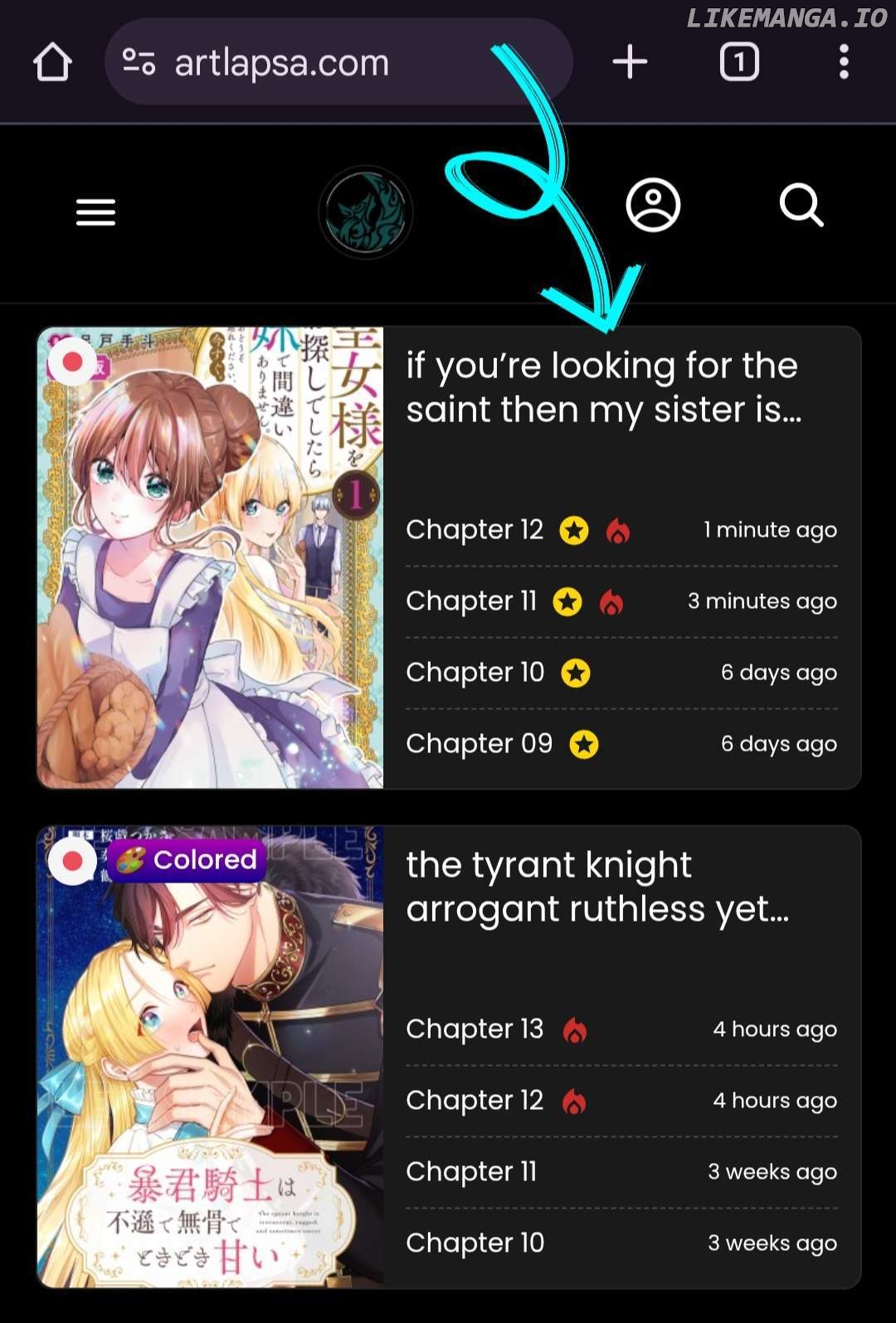
Task: Open the site hamburger menu
Action: click(x=95, y=212)
